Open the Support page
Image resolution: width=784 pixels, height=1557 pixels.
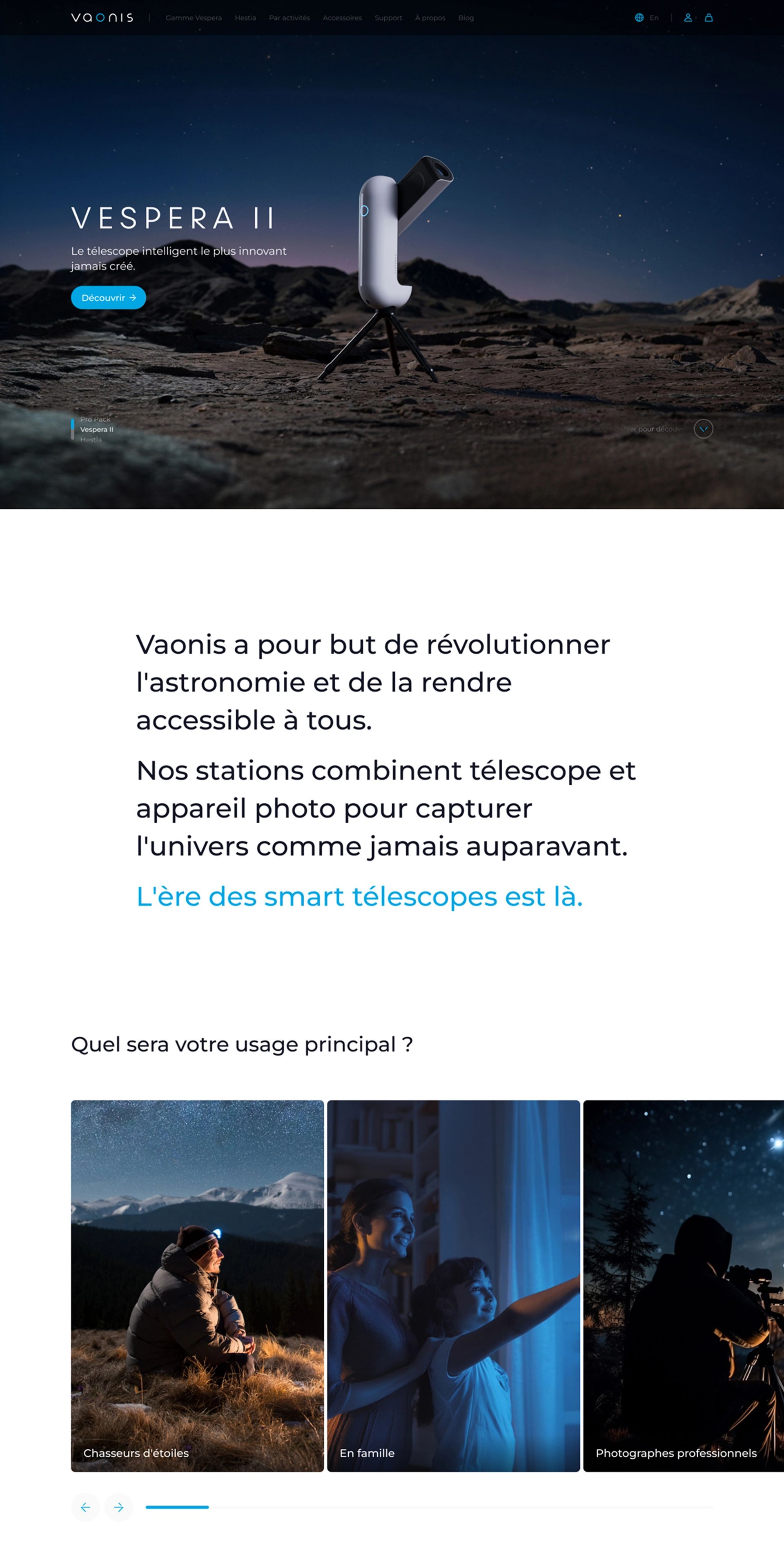tap(388, 18)
